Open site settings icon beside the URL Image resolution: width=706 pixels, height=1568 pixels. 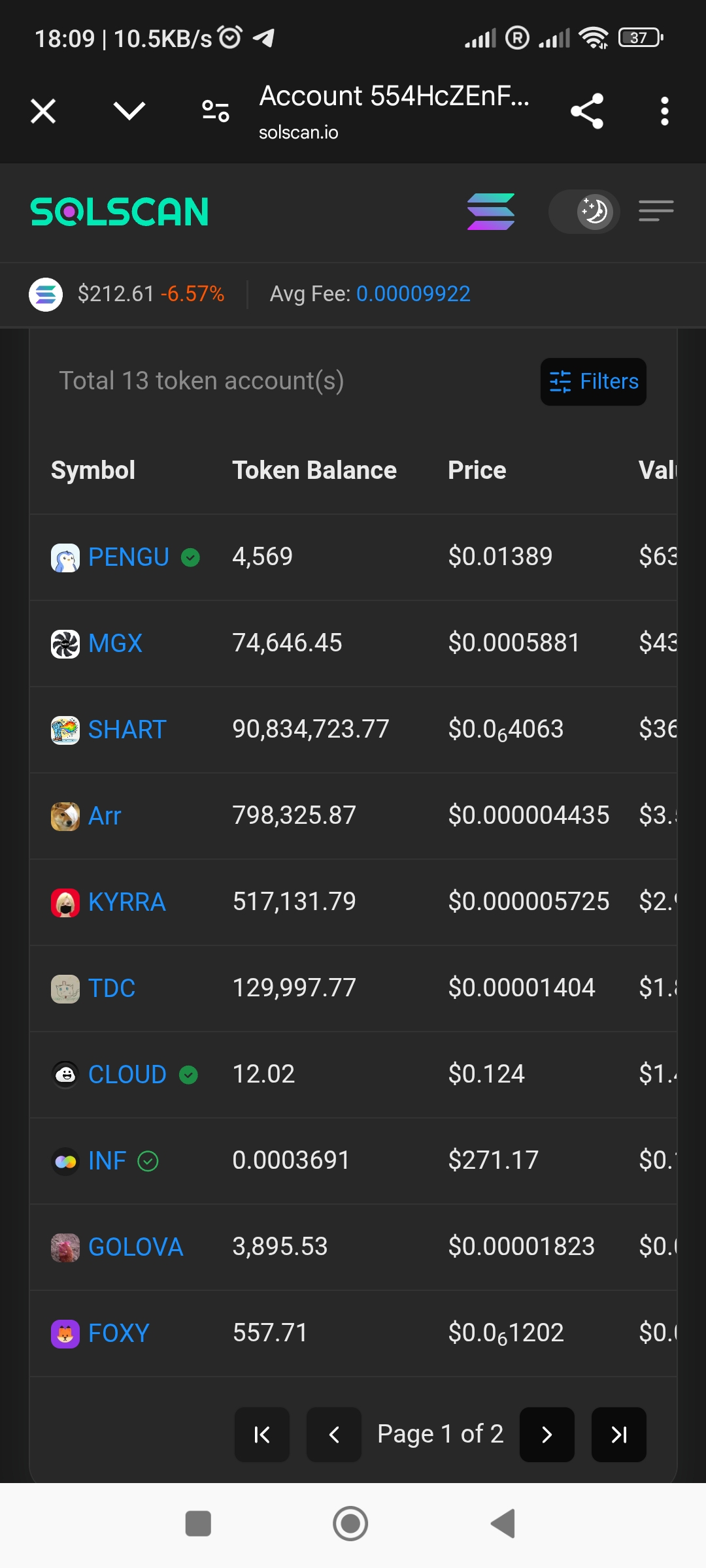click(216, 111)
